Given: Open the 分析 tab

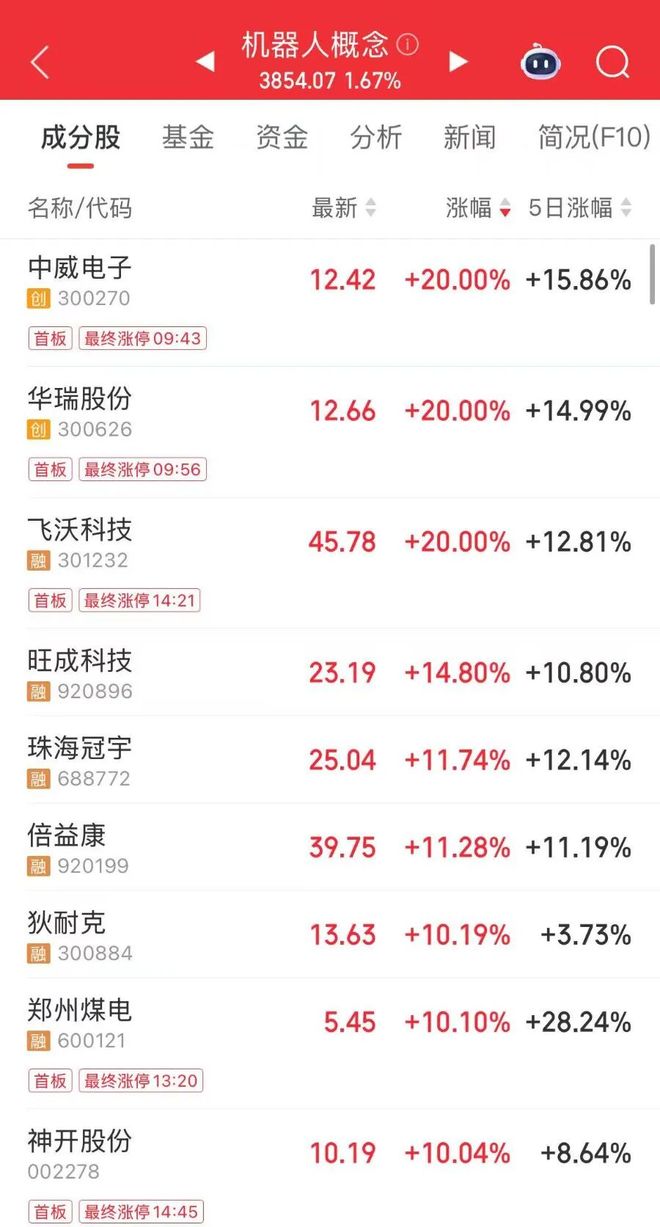Looking at the screenshot, I should point(376,138).
